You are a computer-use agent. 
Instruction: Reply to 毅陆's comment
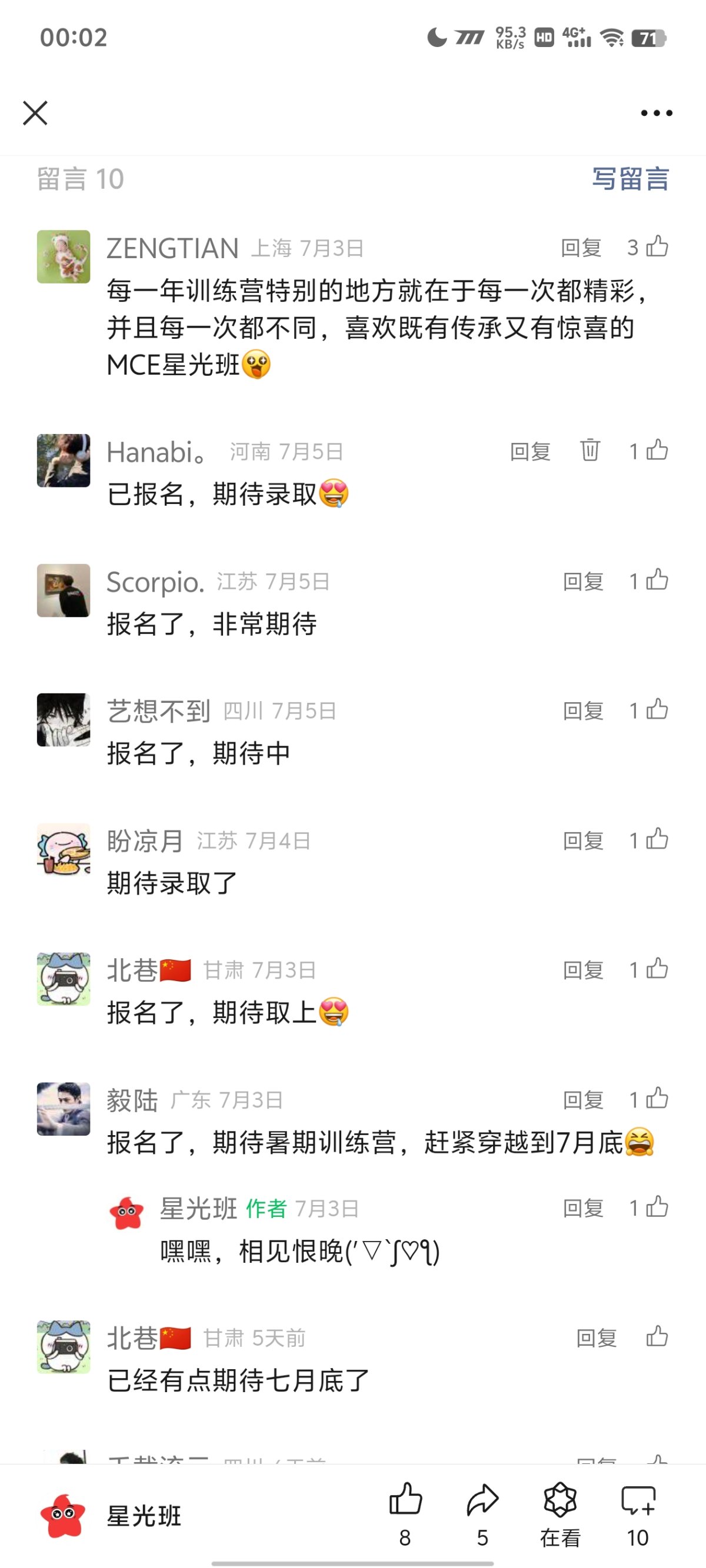583,1099
